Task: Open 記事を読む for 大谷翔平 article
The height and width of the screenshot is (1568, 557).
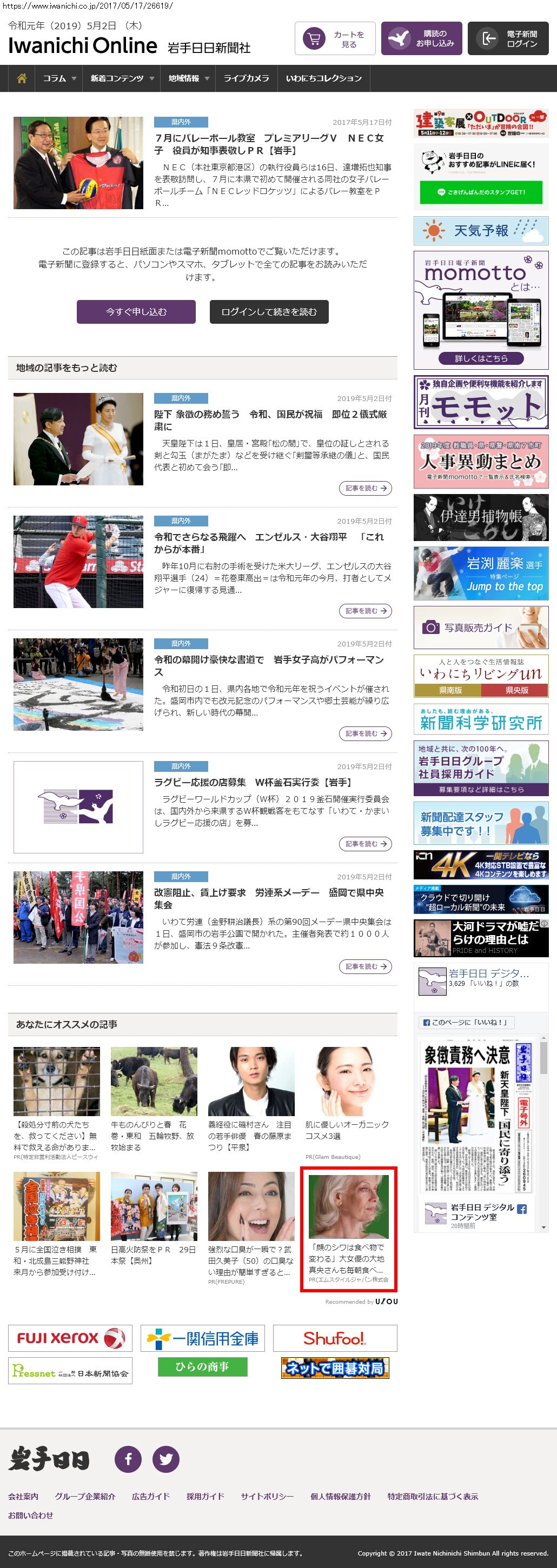Action: pos(365,611)
